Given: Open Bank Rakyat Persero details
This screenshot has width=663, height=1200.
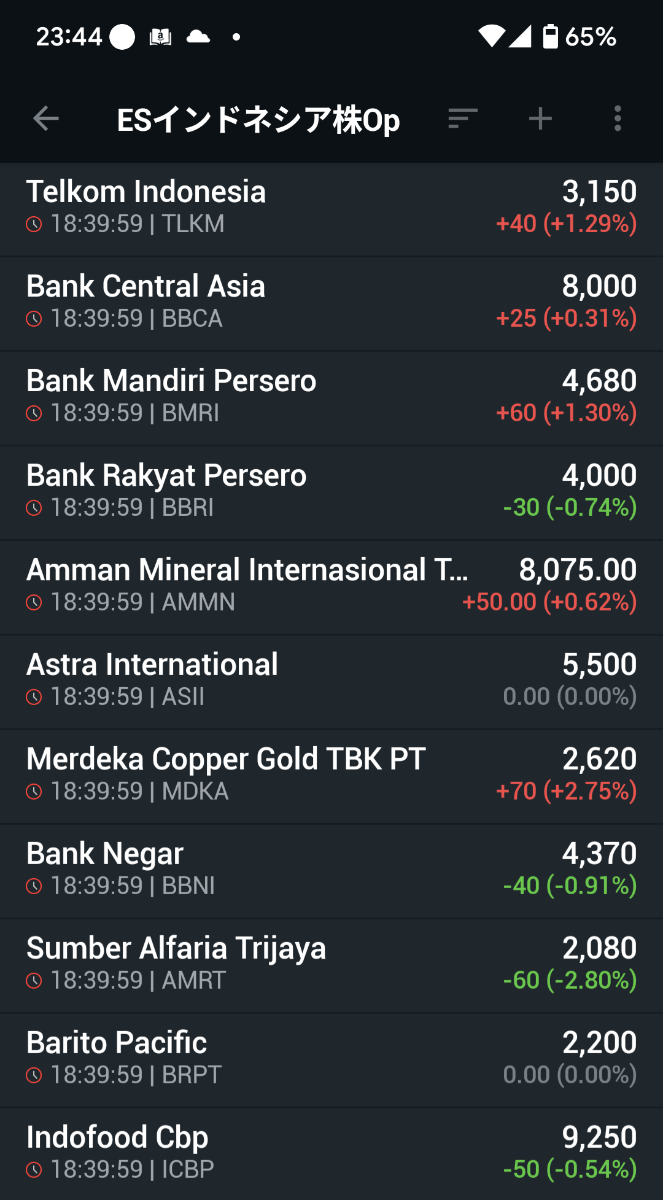Looking at the screenshot, I should point(331,491).
